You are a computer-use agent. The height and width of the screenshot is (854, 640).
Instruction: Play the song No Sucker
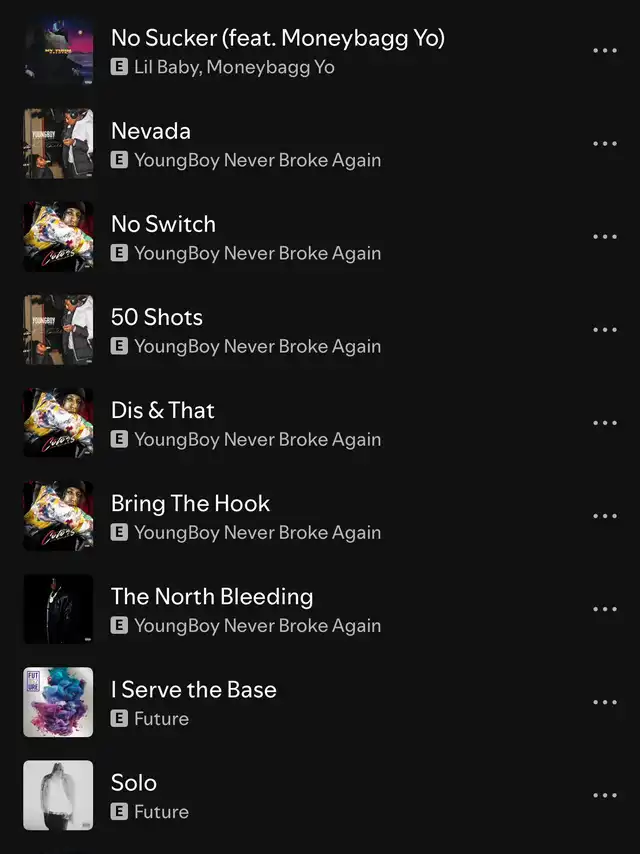pyautogui.click(x=277, y=38)
